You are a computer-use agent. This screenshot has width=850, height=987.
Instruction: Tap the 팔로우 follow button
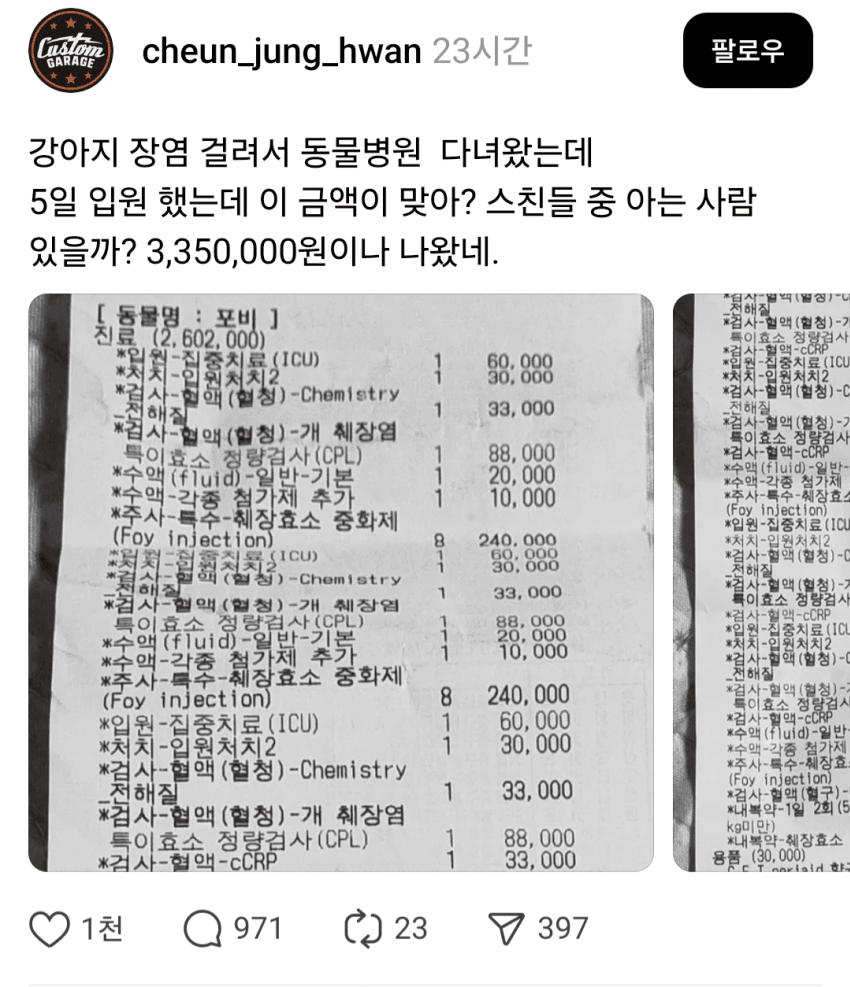748,51
